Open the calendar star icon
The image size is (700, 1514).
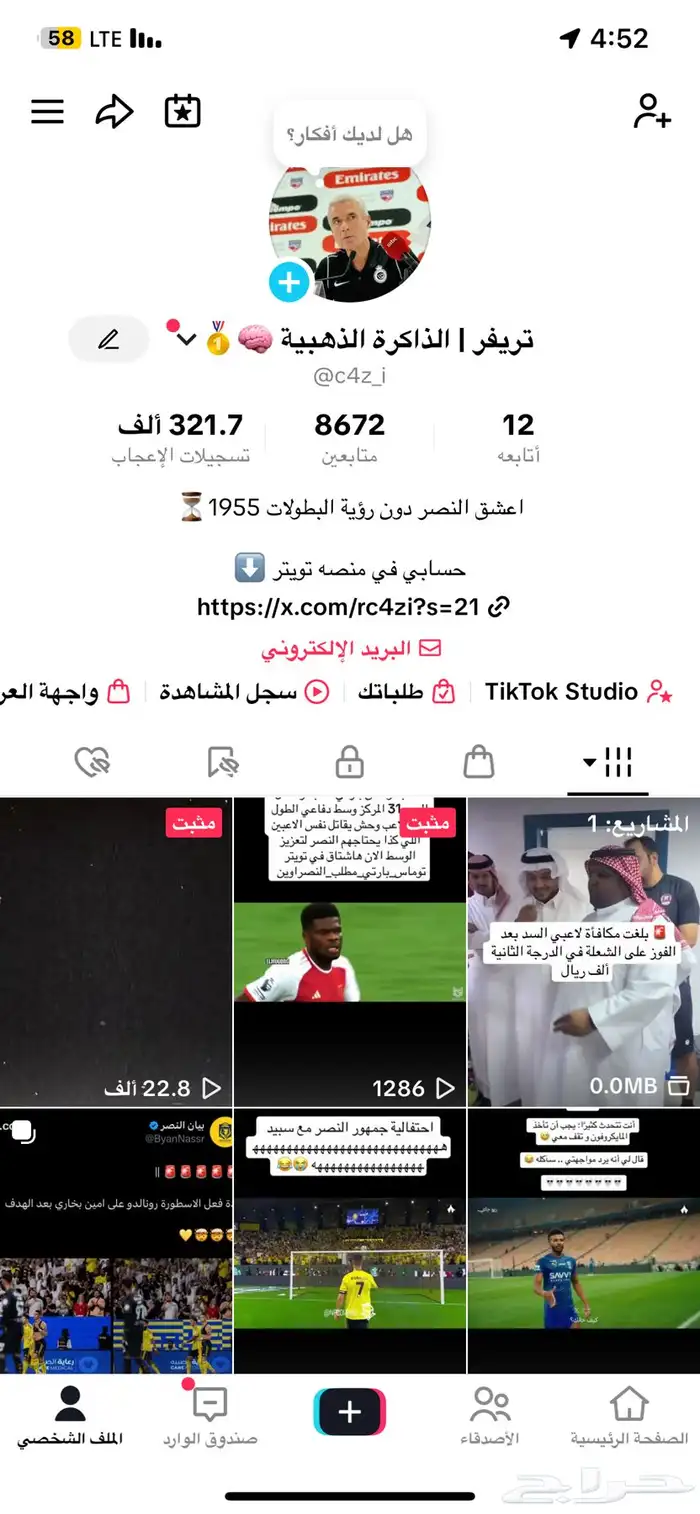[x=183, y=111]
